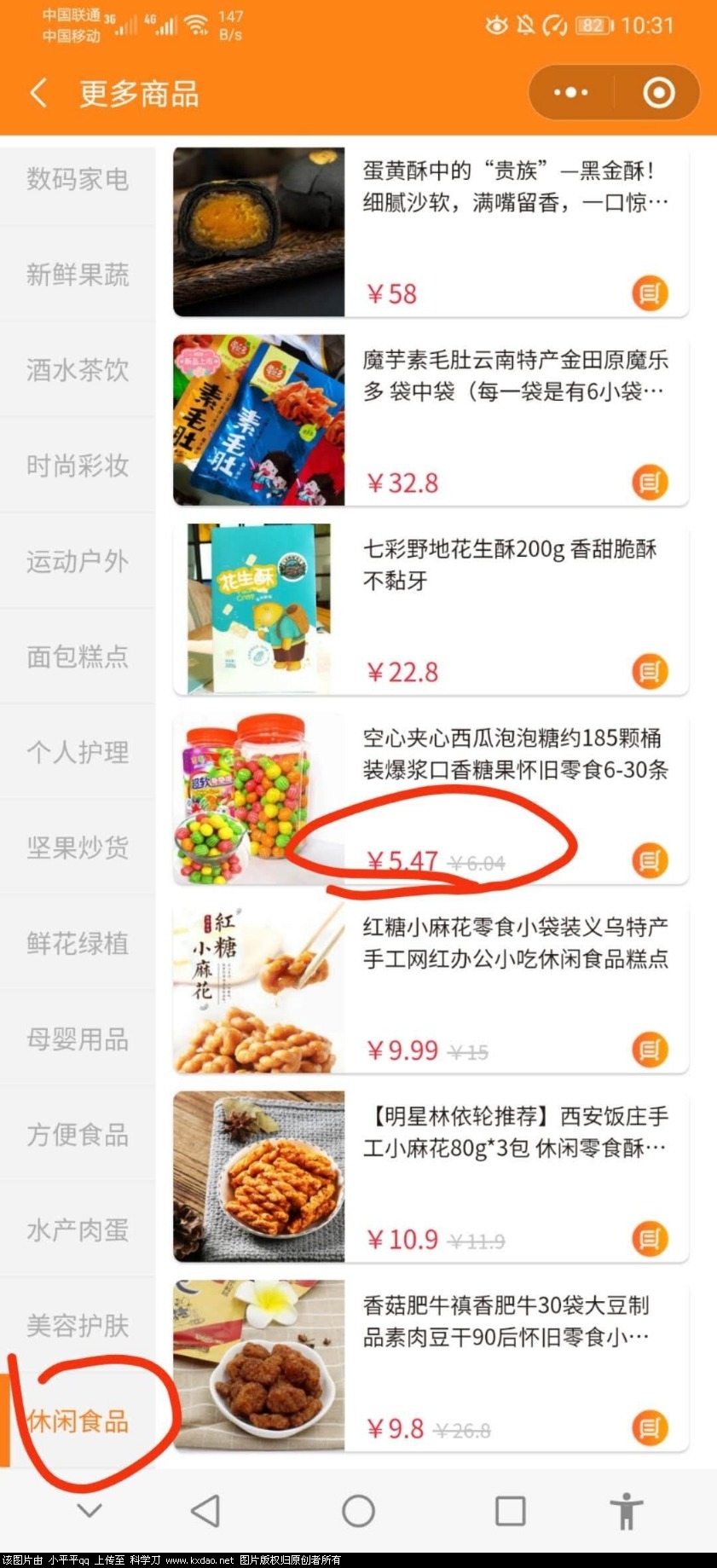Open the 时尚彩妆 category
Viewport: 717px width, 1568px height.
tap(78, 466)
